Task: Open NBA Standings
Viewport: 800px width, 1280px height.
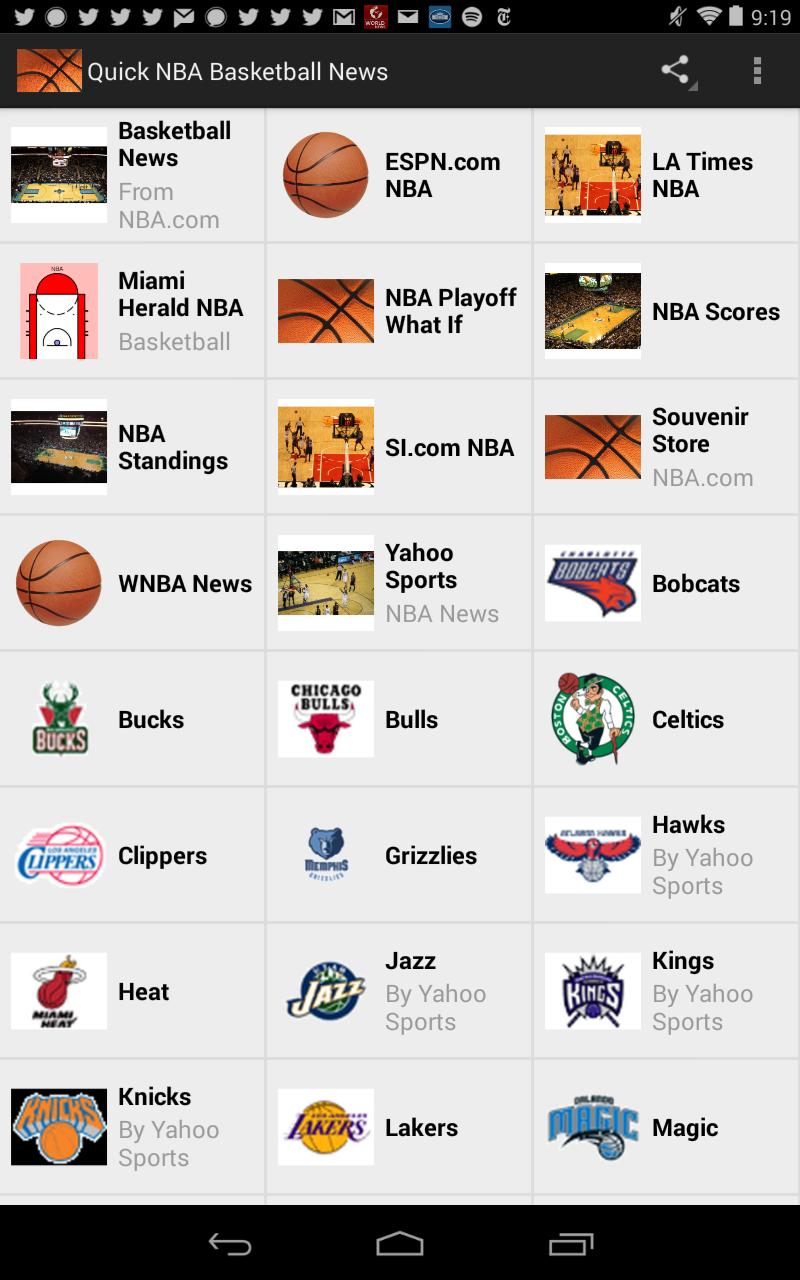Action: point(132,447)
